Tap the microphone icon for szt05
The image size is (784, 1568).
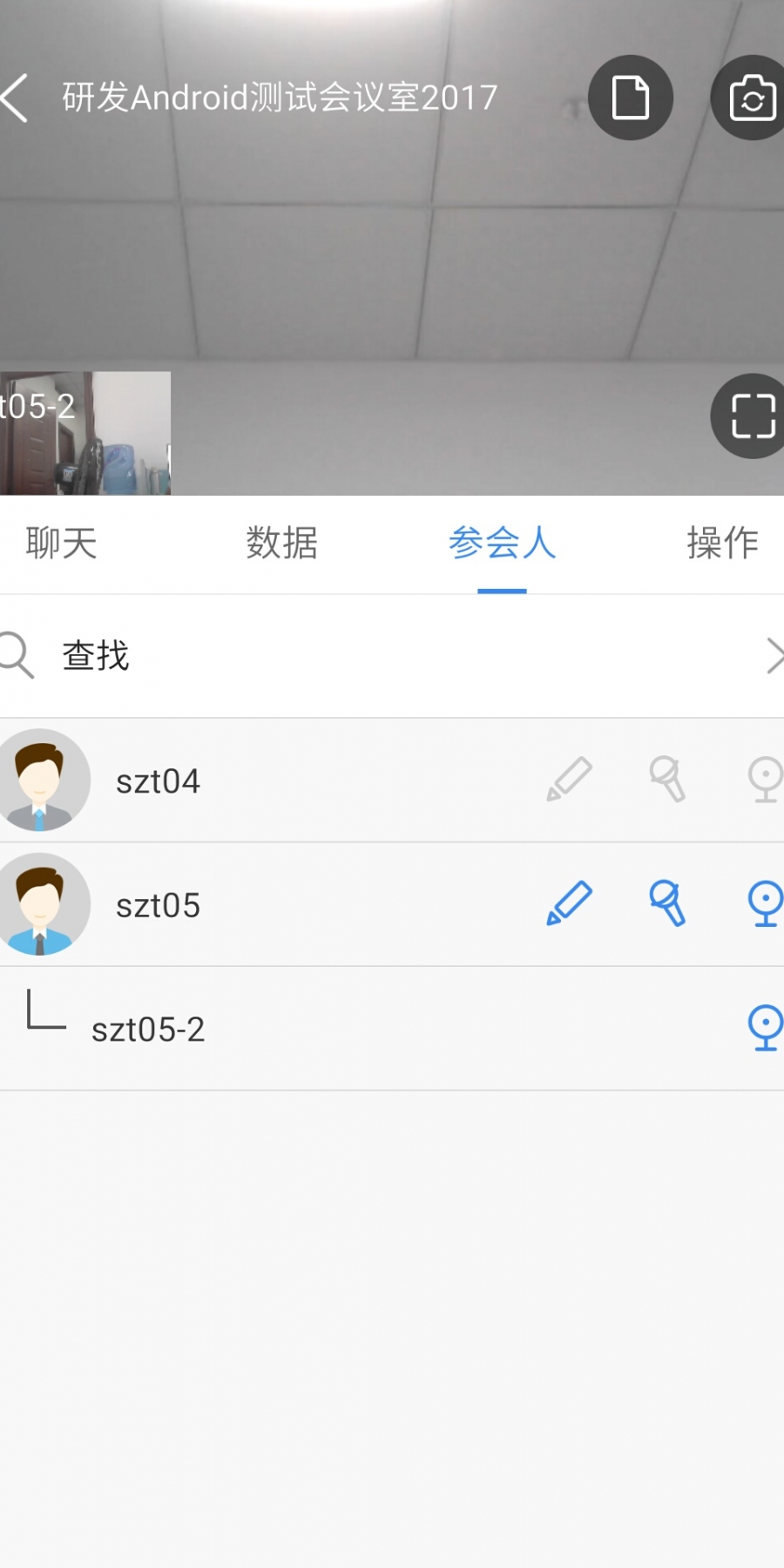point(667,903)
